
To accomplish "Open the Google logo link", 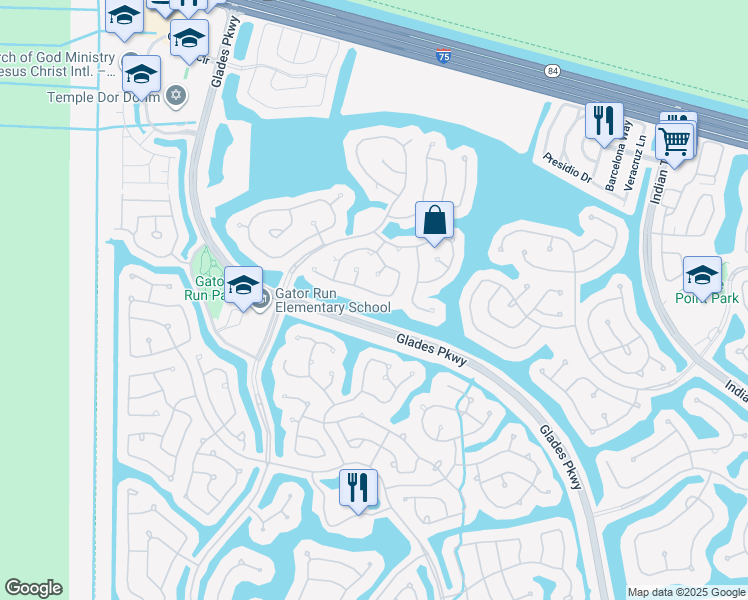I will [34, 588].
